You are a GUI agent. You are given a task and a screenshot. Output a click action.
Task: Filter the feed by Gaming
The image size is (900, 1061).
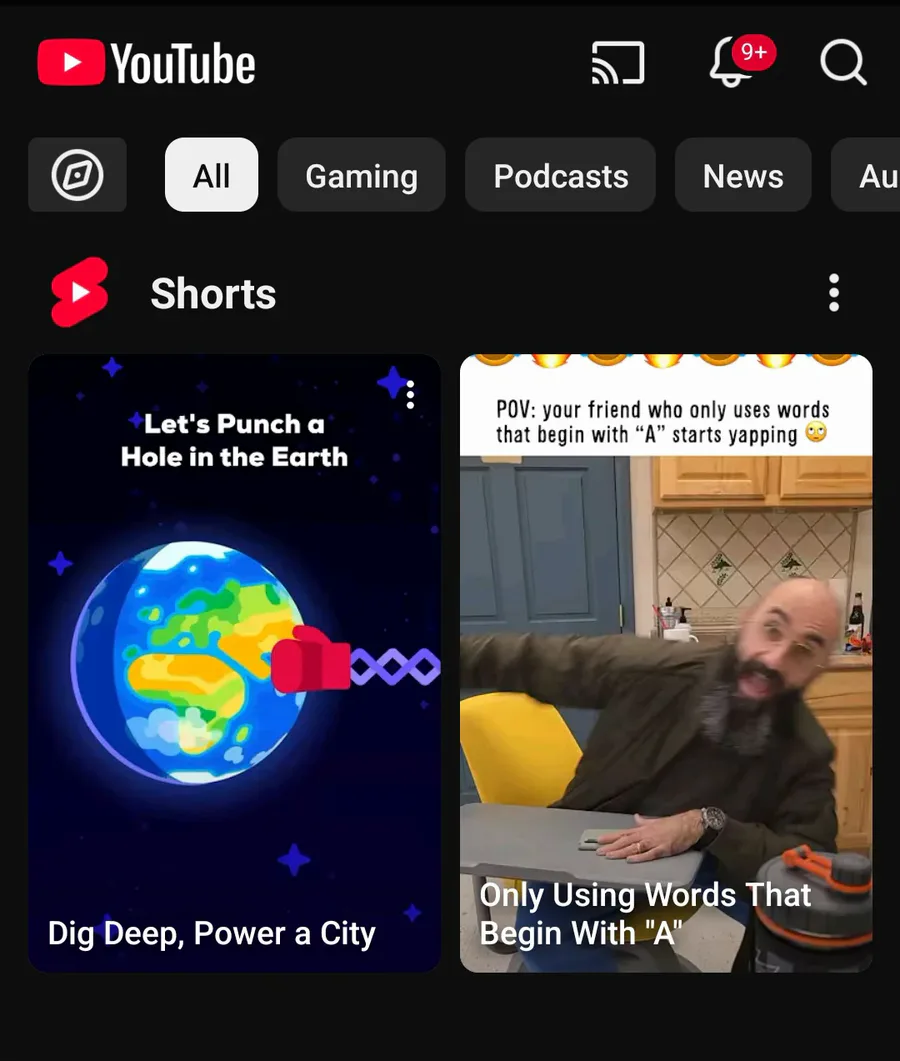(x=361, y=176)
